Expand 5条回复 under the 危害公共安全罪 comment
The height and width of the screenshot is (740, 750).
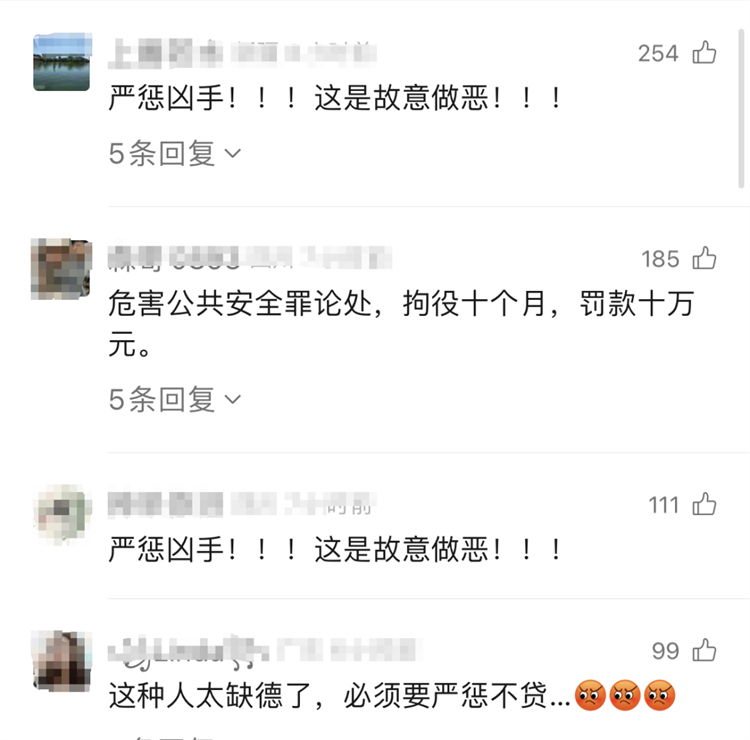point(175,399)
